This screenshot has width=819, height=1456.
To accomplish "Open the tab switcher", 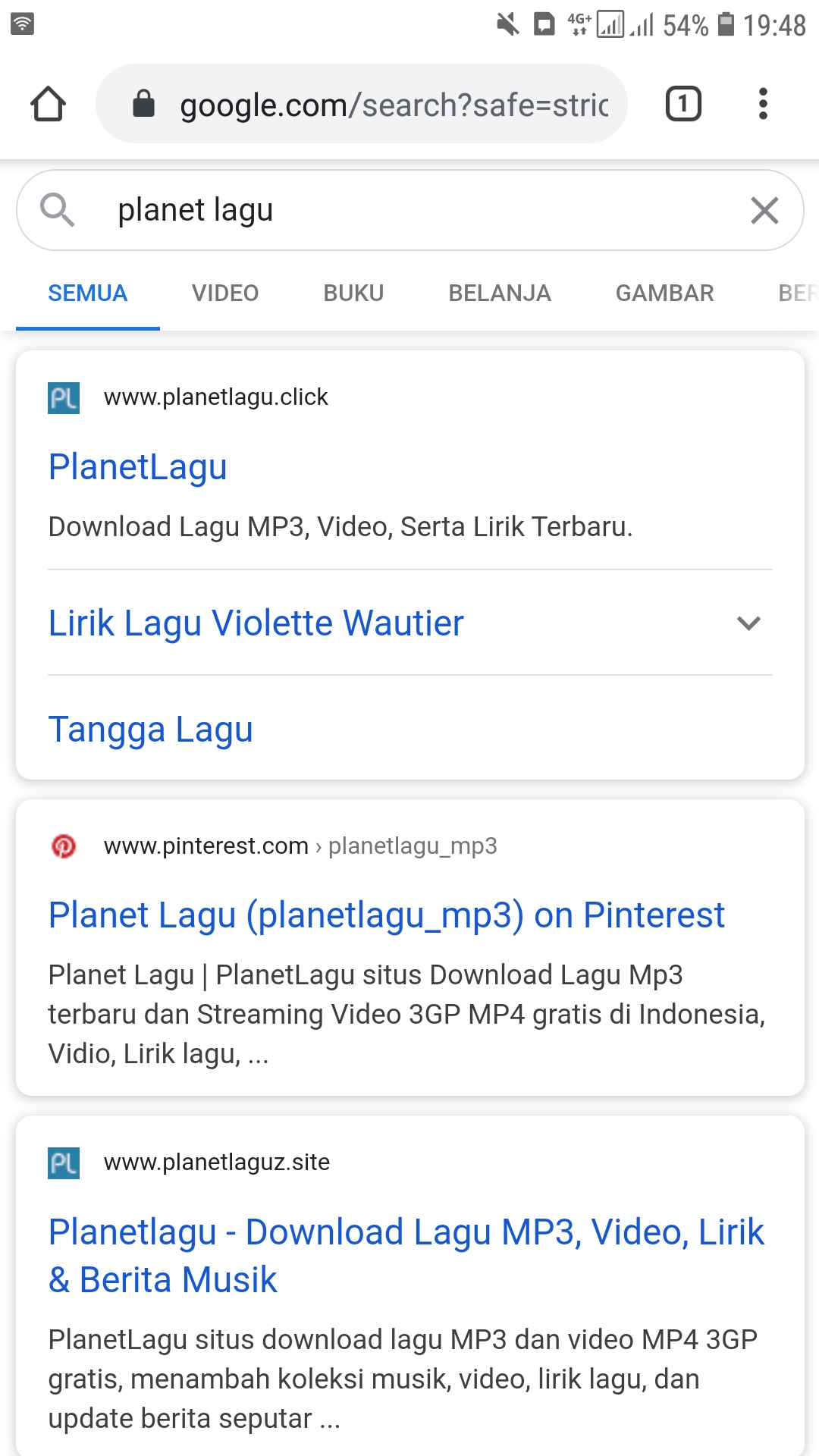I will tap(682, 104).
